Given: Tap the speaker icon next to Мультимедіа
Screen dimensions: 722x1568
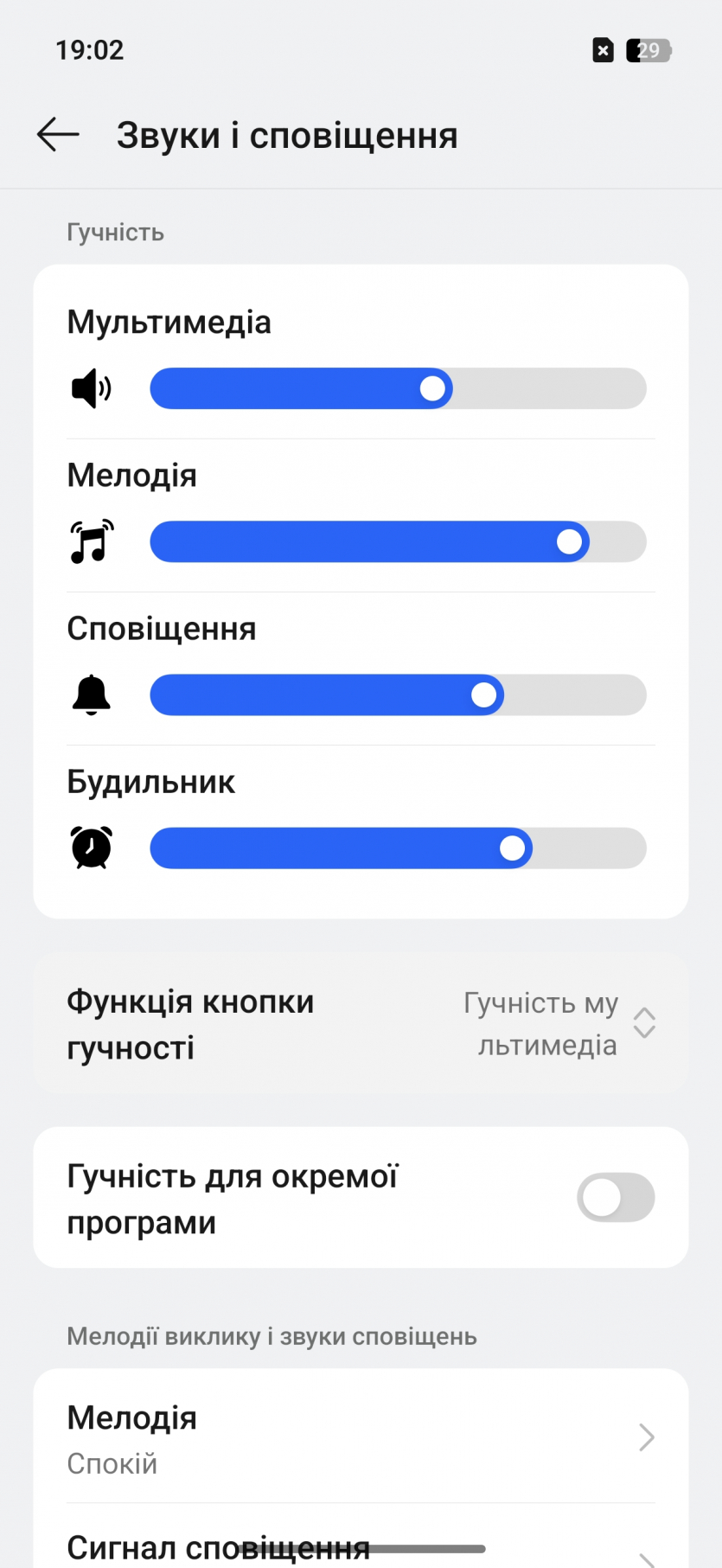Looking at the screenshot, I should click(x=91, y=388).
